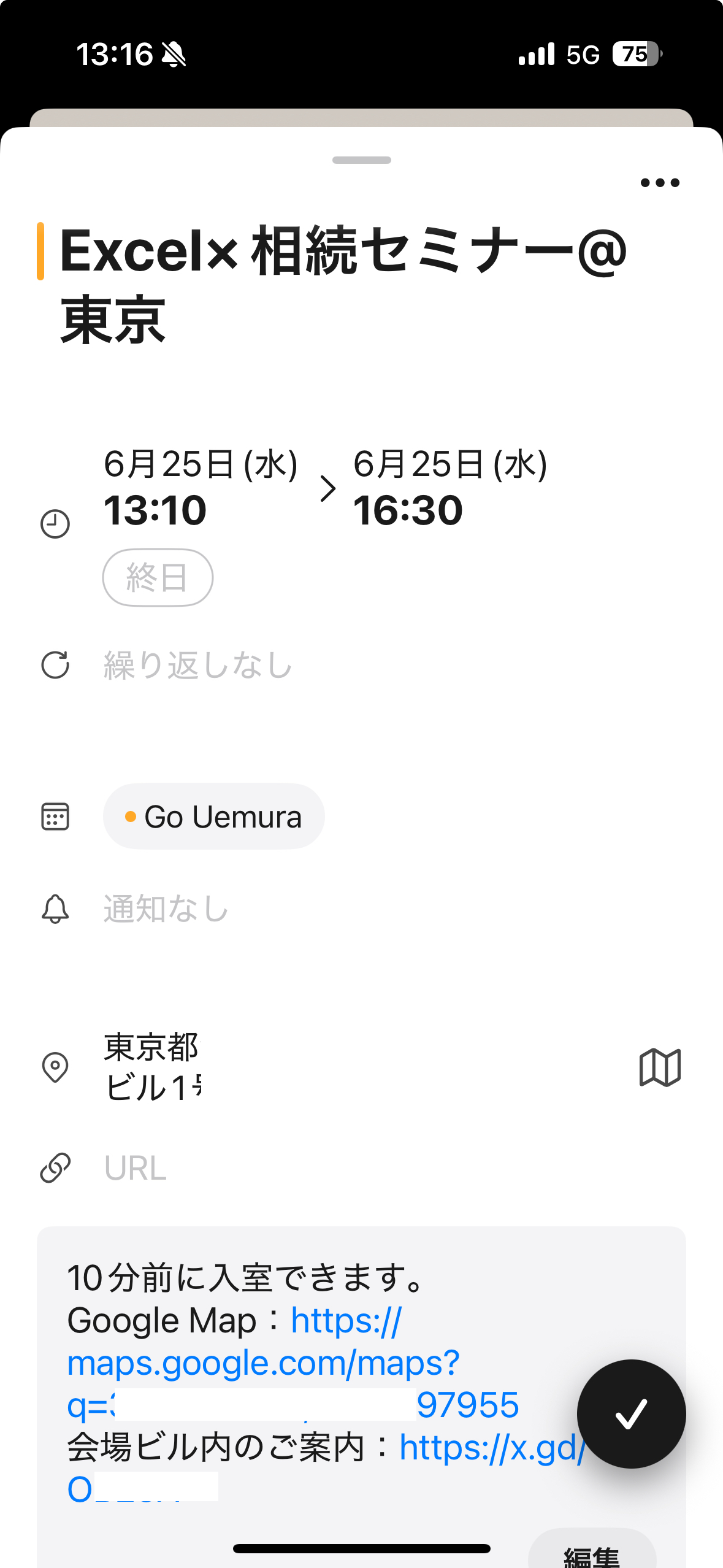Confirm with the checkmark floating button
723x1568 pixels.
pos(631,1413)
